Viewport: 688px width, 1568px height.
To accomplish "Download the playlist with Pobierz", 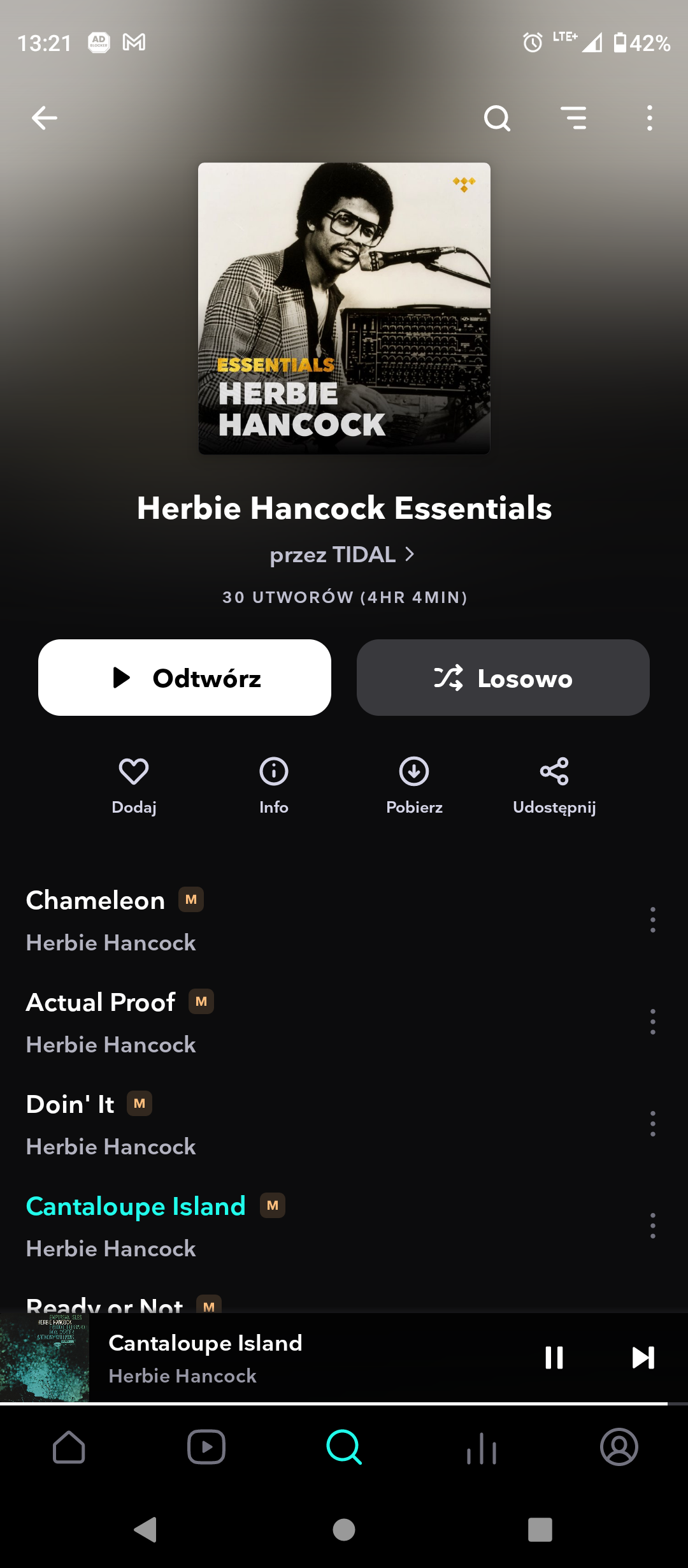I will [414, 785].
